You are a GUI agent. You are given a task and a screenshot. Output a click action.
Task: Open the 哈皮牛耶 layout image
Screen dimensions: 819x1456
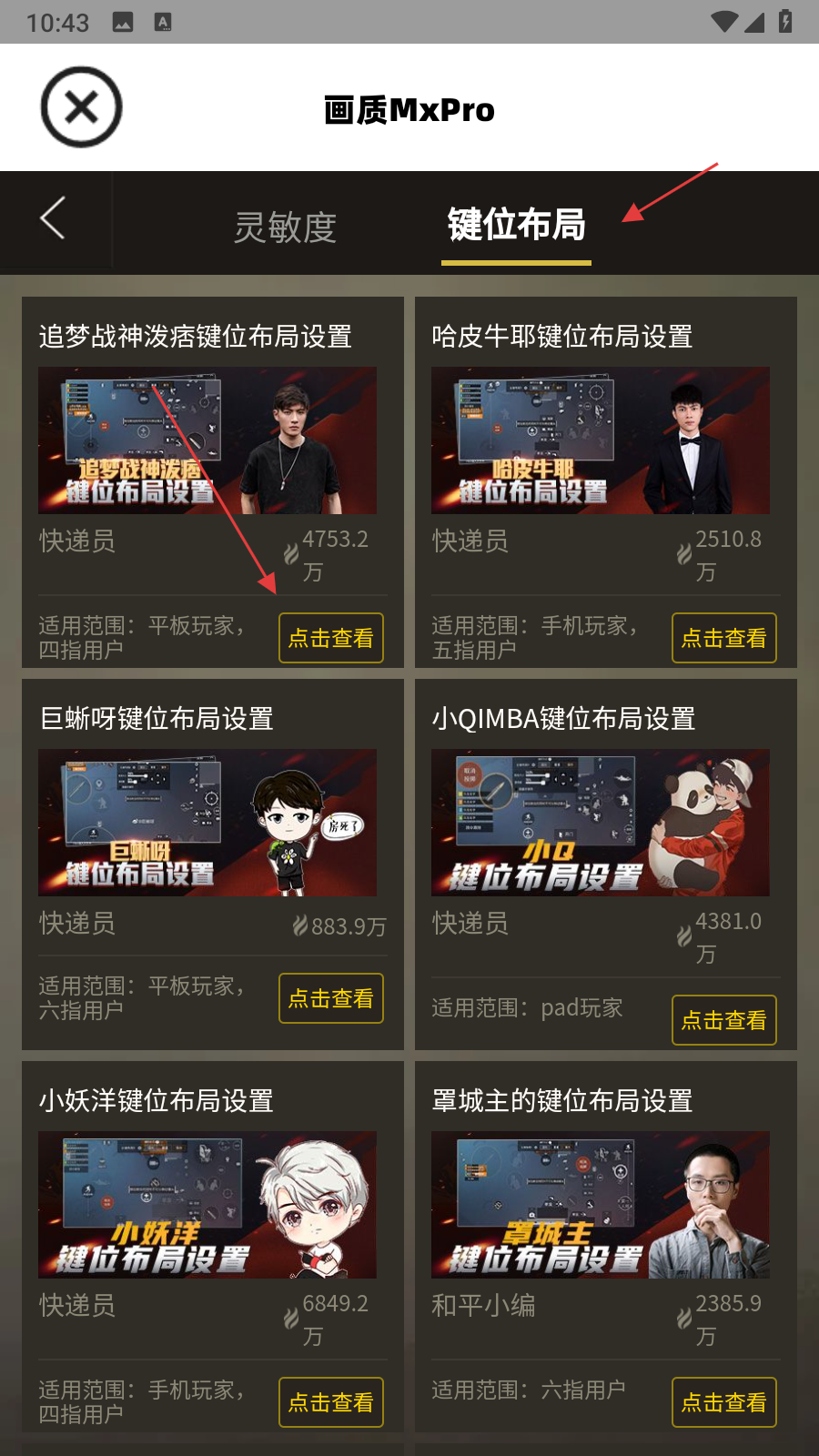coord(601,440)
